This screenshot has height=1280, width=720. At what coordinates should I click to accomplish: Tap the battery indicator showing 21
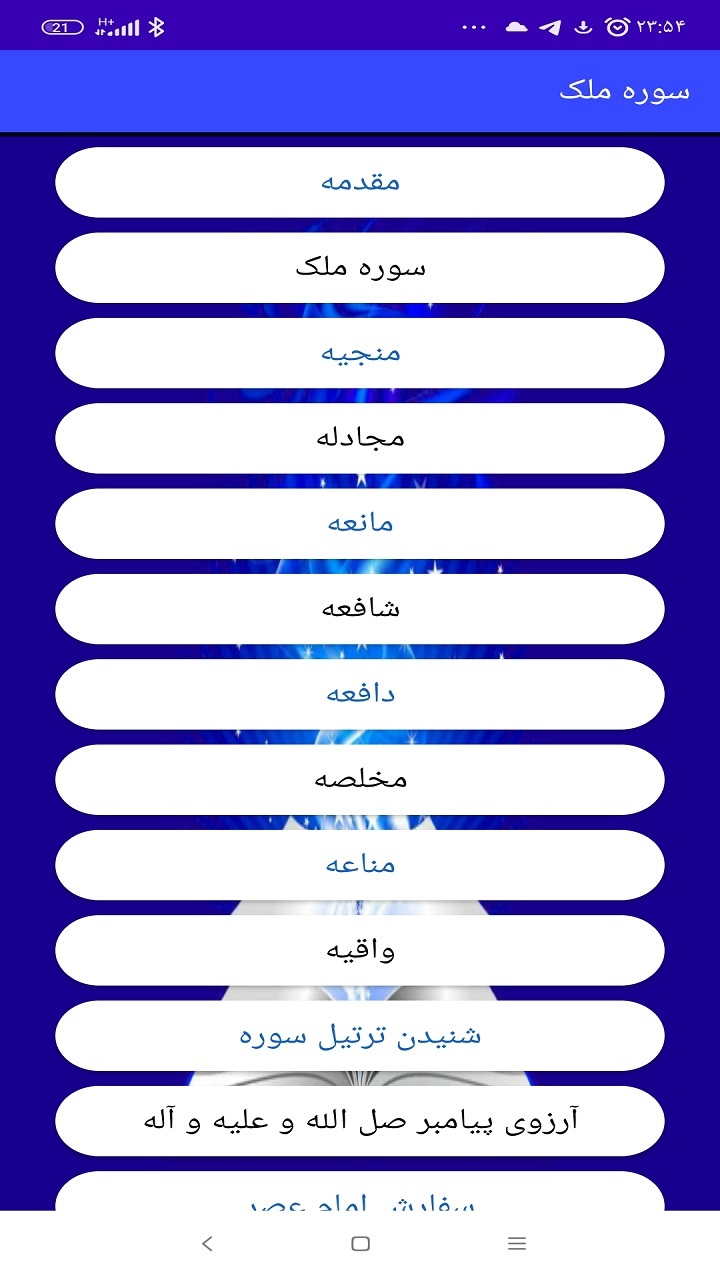(63, 26)
